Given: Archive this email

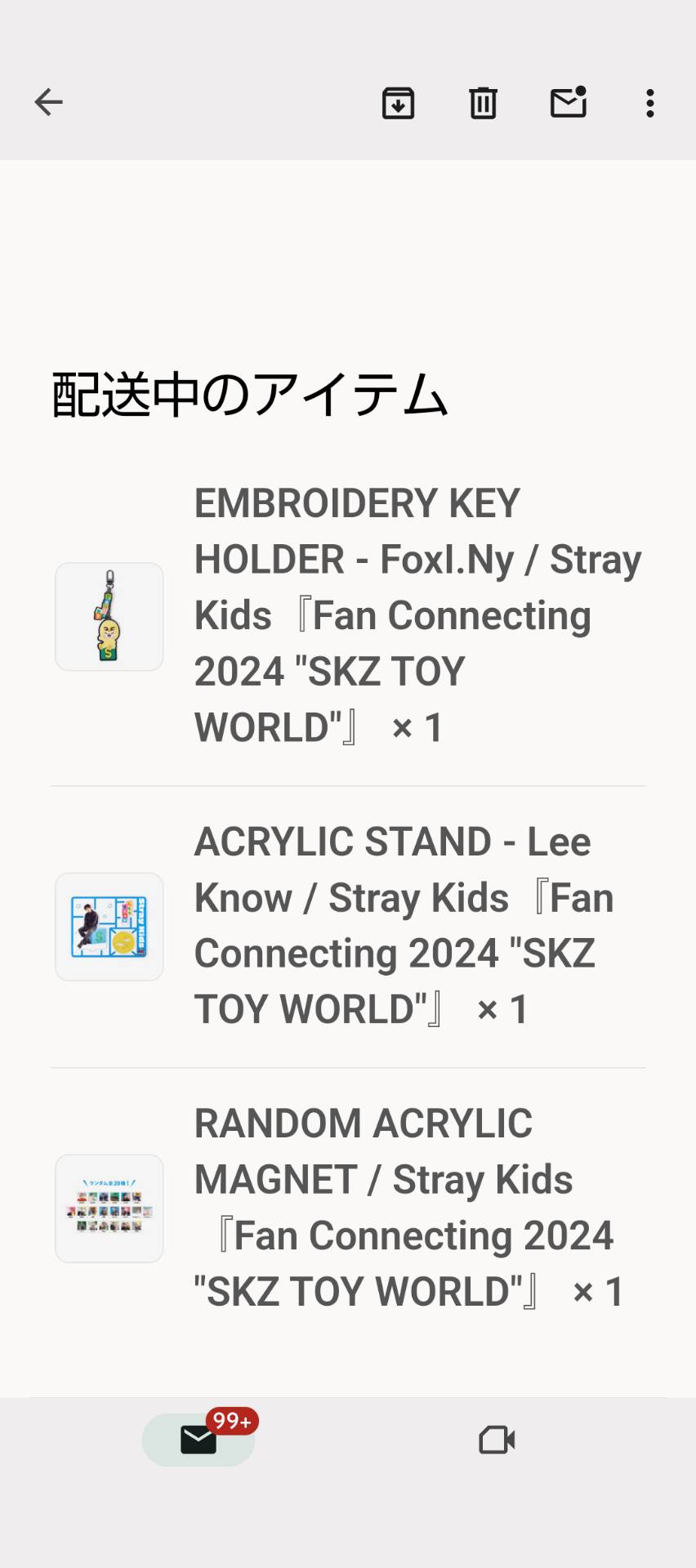Looking at the screenshot, I should point(398,103).
